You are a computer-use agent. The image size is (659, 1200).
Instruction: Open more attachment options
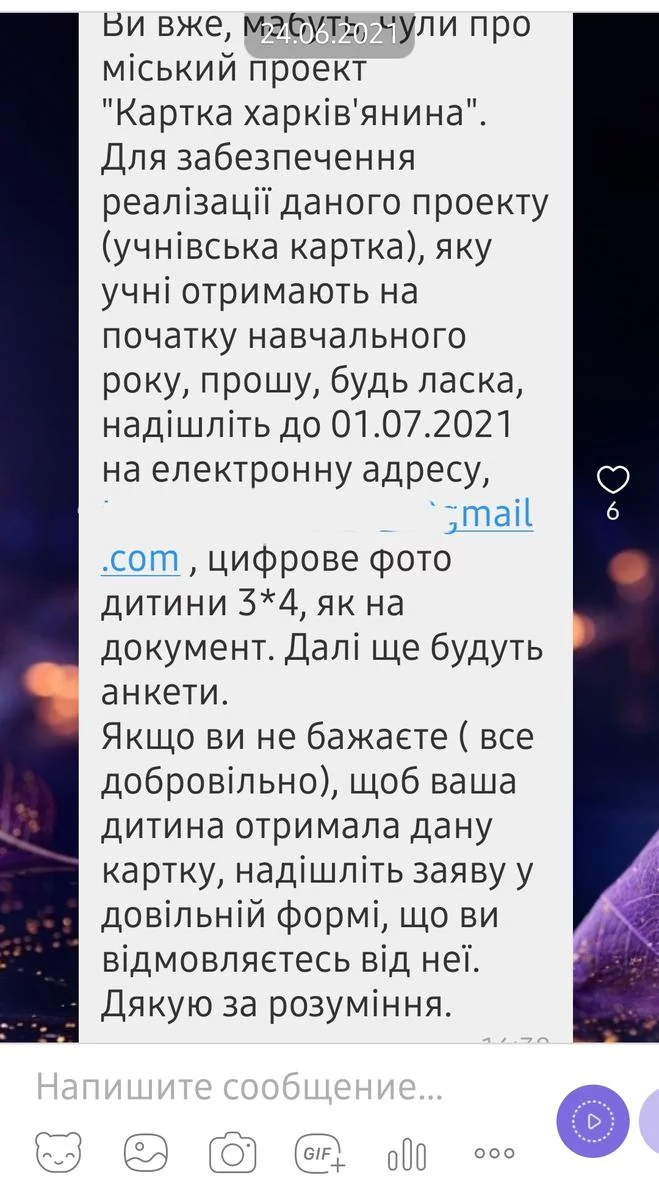click(x=494, y=1153)
